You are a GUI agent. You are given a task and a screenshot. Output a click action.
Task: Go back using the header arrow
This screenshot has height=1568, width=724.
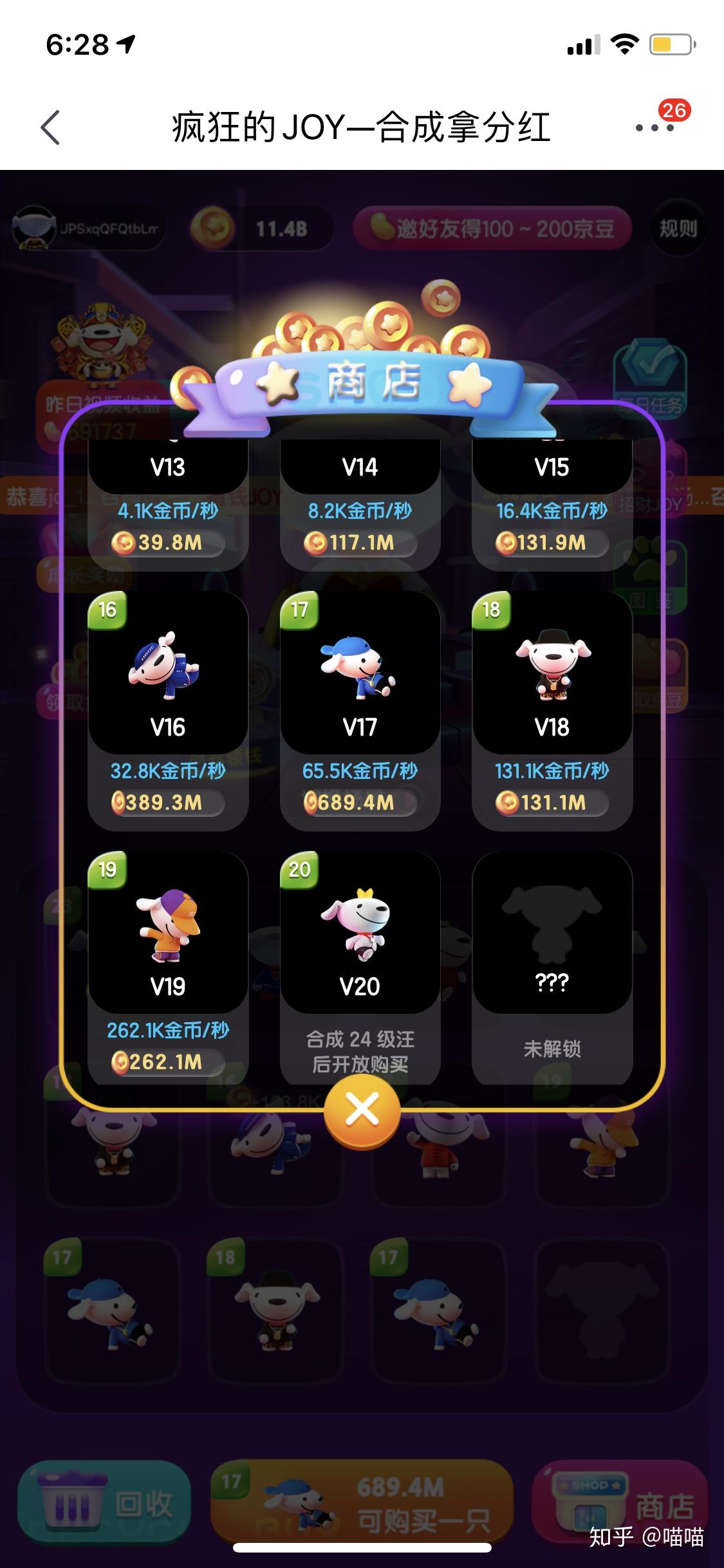coord(50,127)
